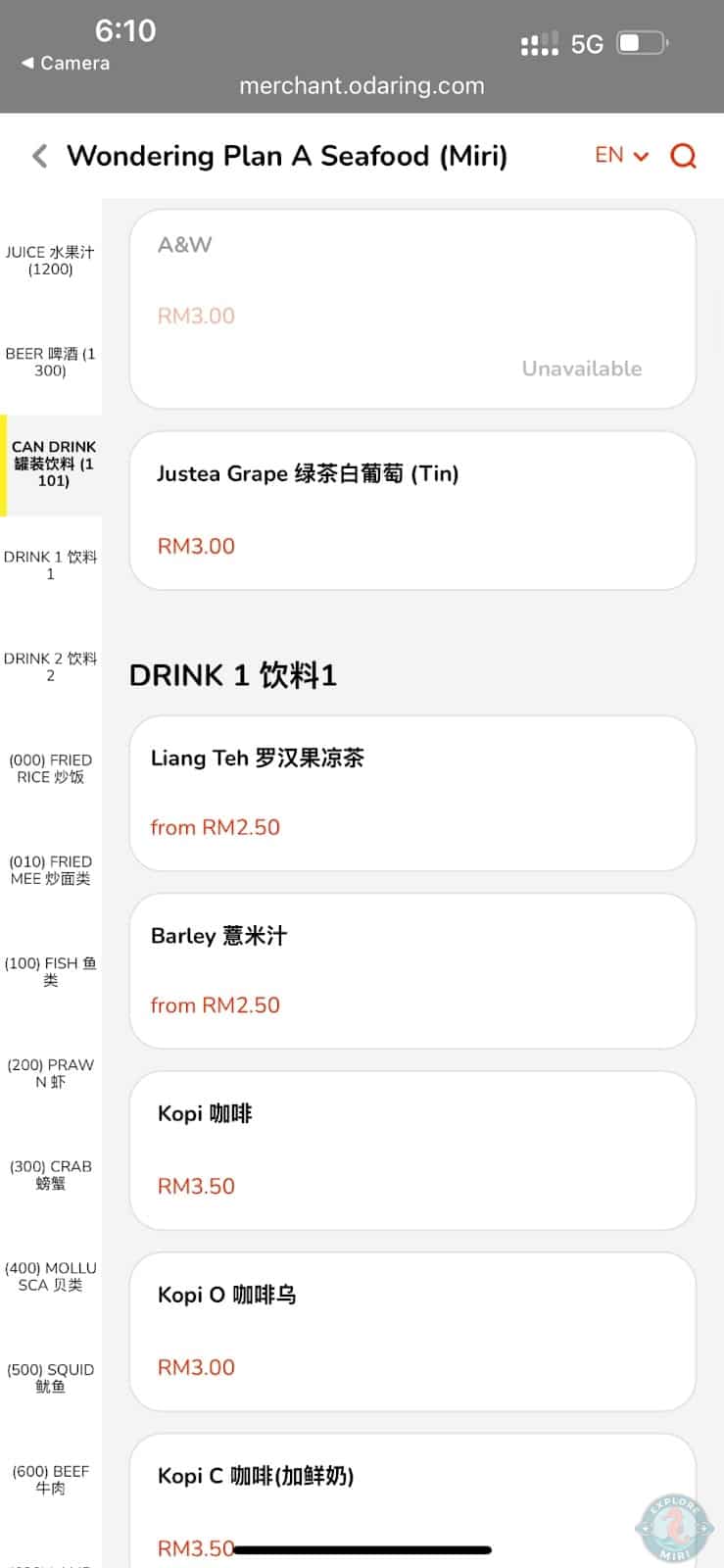Tap the Kopi C item card
The image size is (724, 1568).
tap(411, 1499)
